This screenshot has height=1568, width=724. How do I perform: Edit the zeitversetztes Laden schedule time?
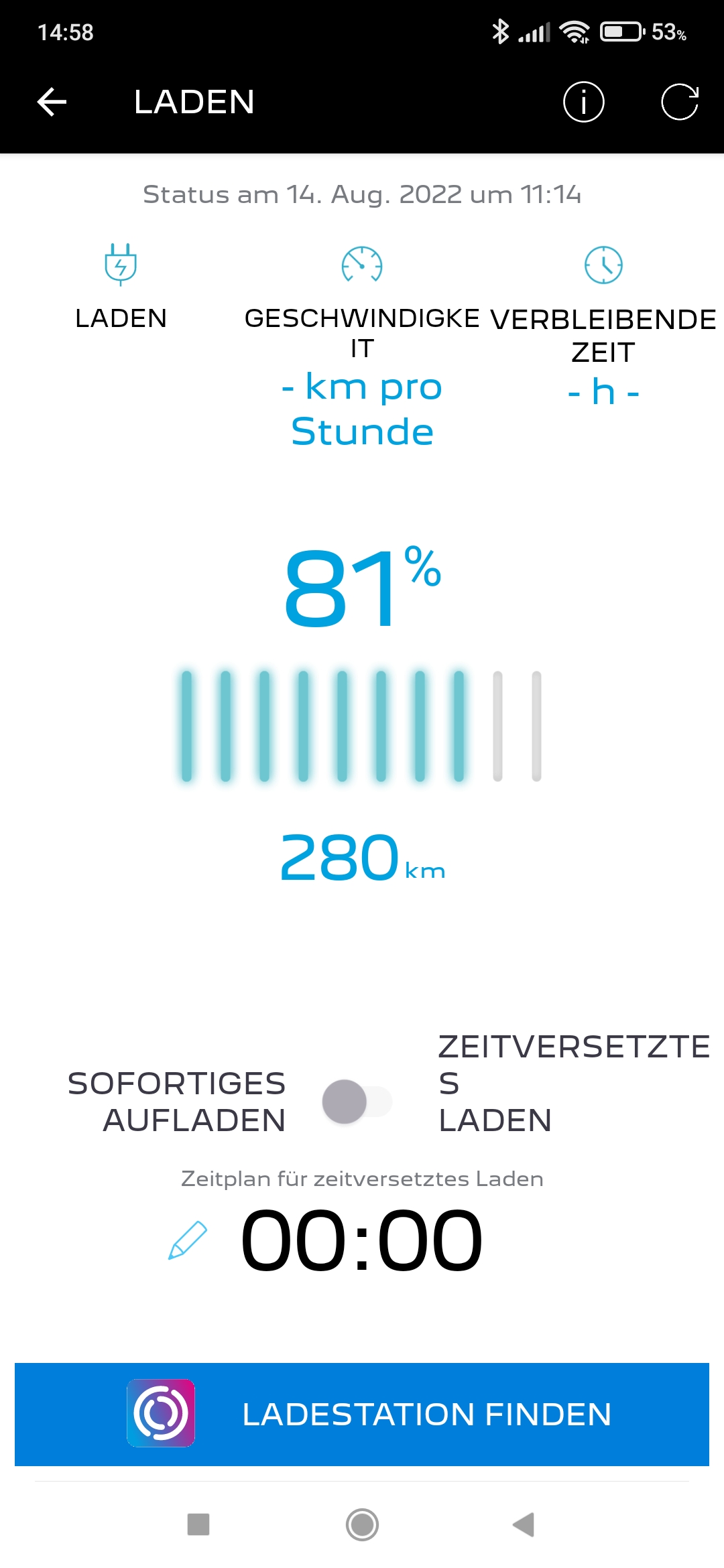tap(188, 1240)
